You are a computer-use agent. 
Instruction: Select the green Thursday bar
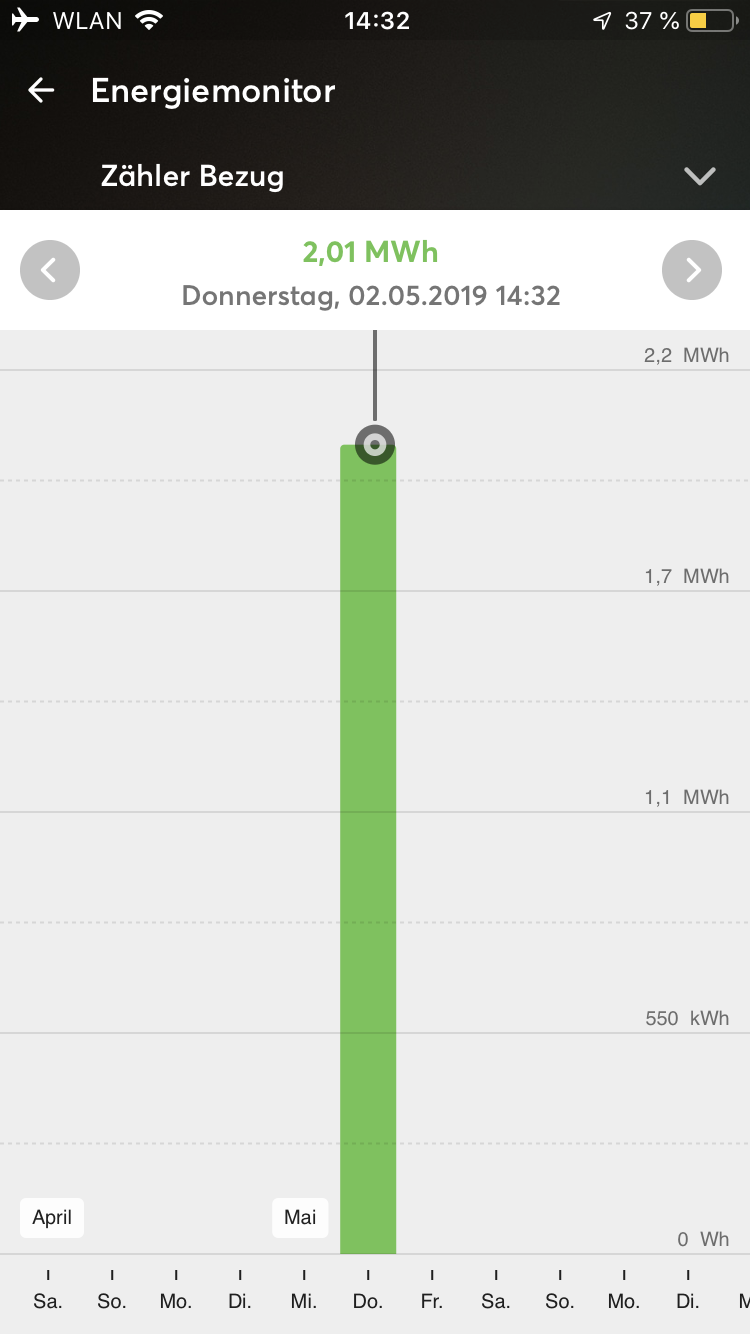pos(368,850)
